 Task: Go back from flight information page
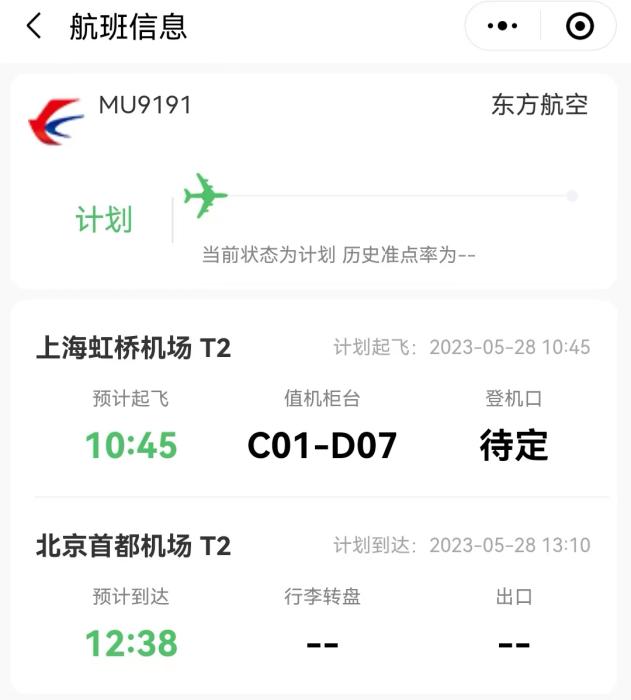click(34, 27)
